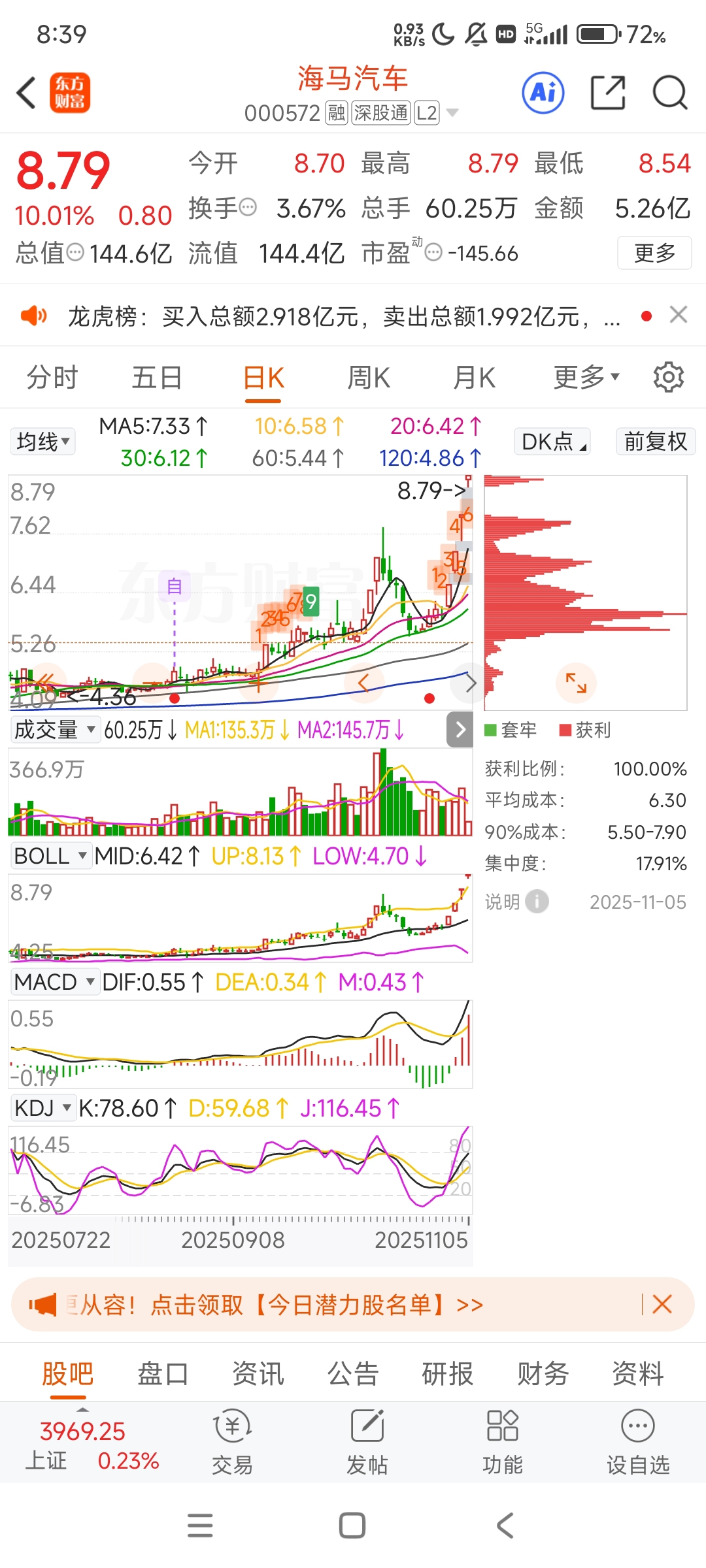Share this stock page
The width and height of the screenshot is (706, 1568).
click(x=608, y=93)
